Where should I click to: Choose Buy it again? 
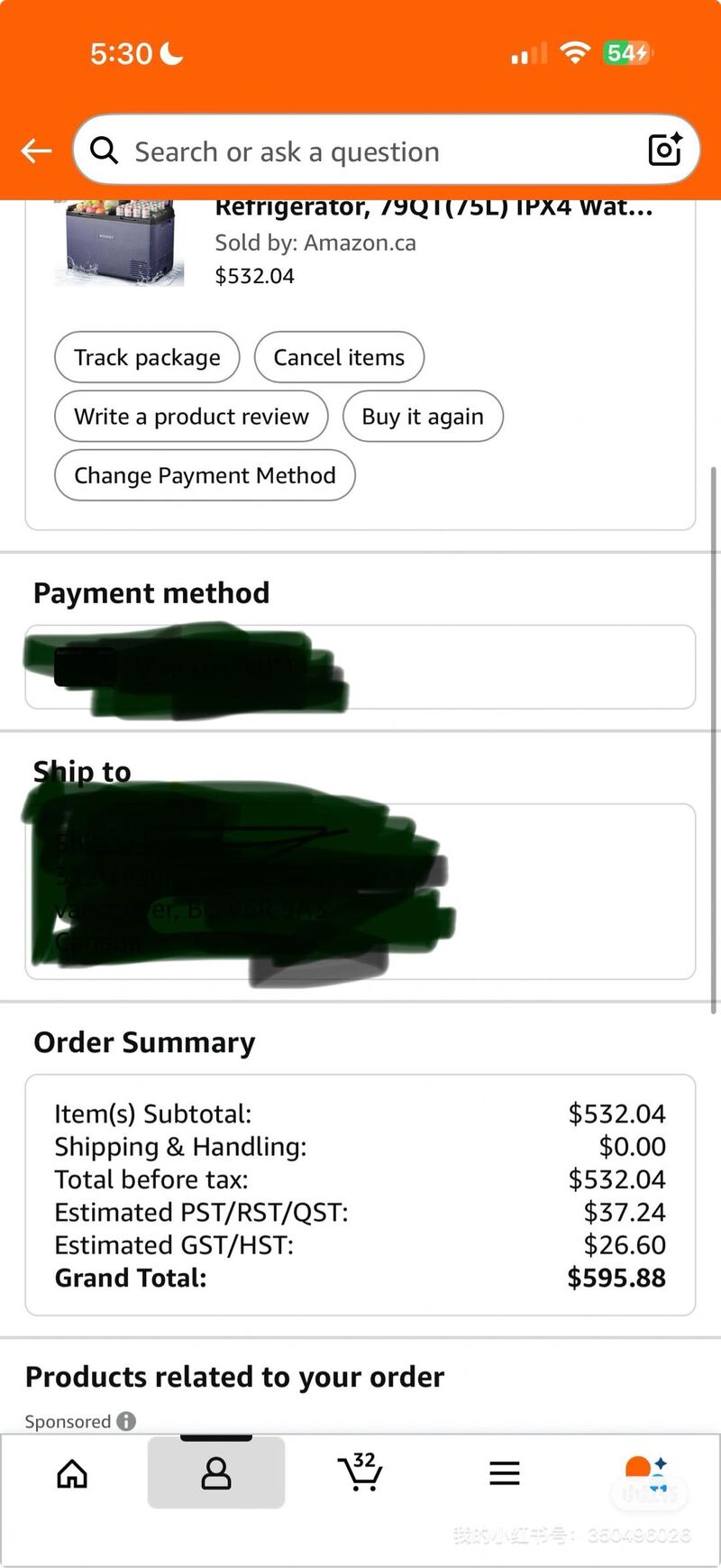pyautogui.click(x=423, y=417)
